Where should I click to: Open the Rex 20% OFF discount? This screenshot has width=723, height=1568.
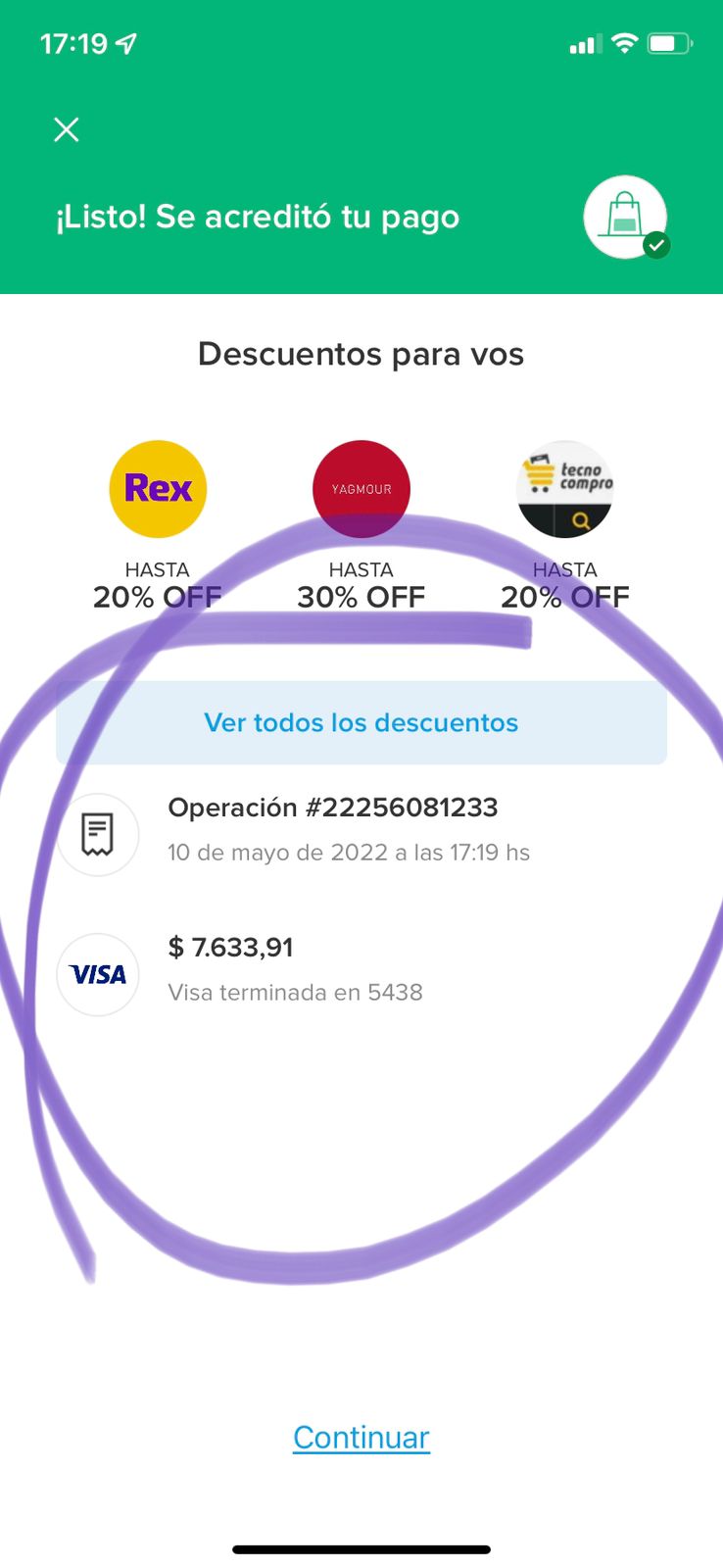[158, 490]
